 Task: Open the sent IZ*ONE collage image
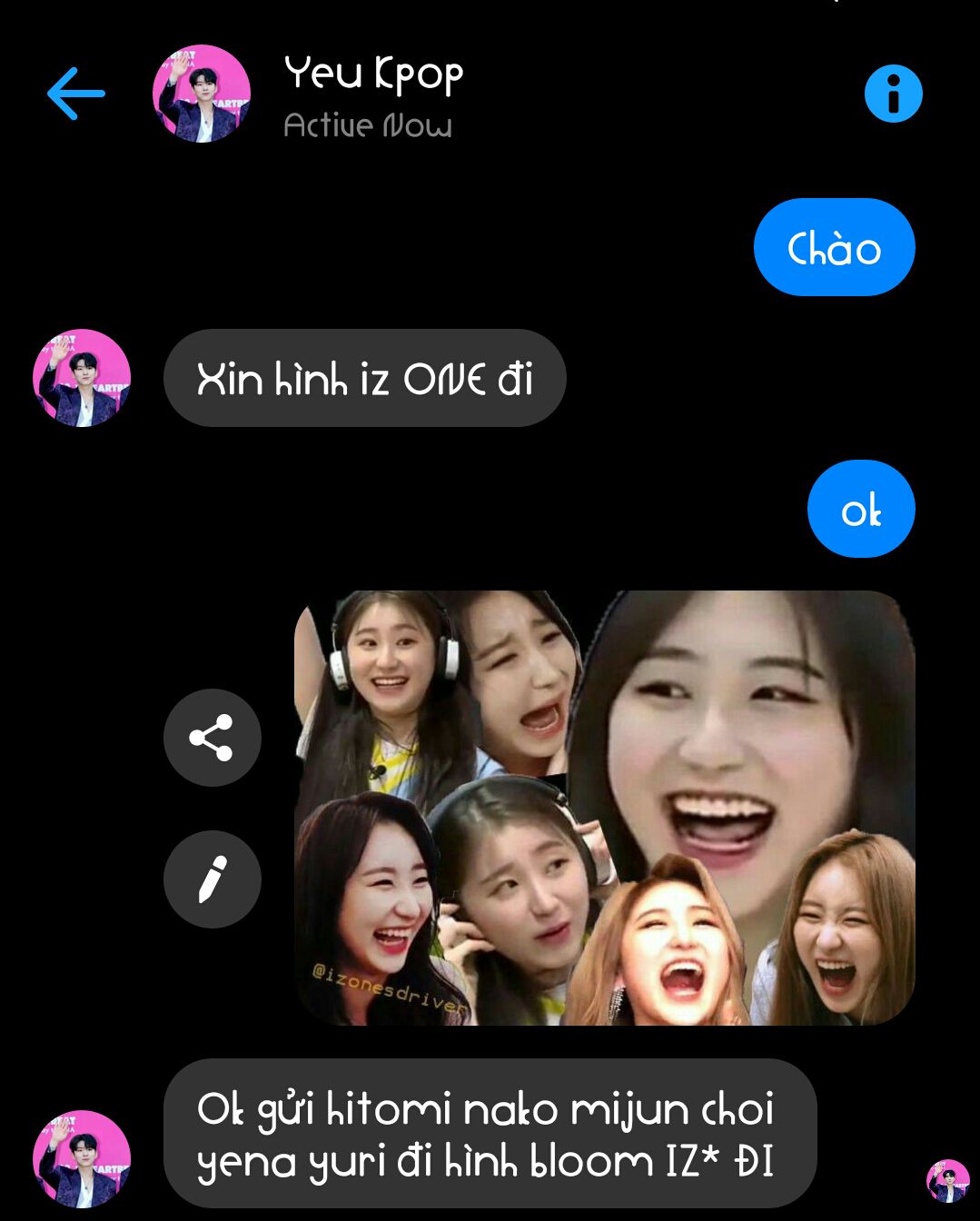pos(604,808)
